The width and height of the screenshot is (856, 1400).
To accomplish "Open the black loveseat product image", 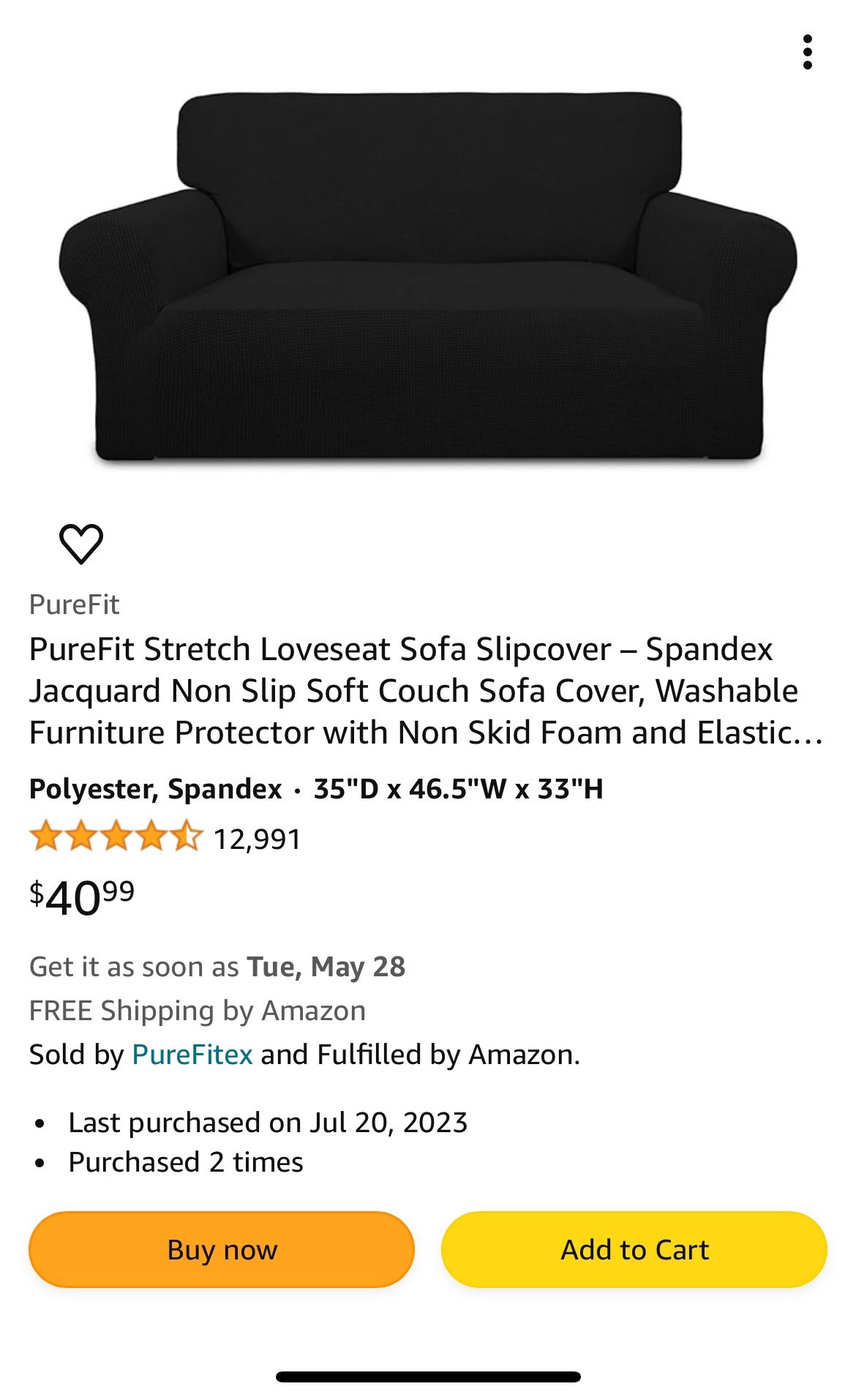I will click(x=428, y=278).
